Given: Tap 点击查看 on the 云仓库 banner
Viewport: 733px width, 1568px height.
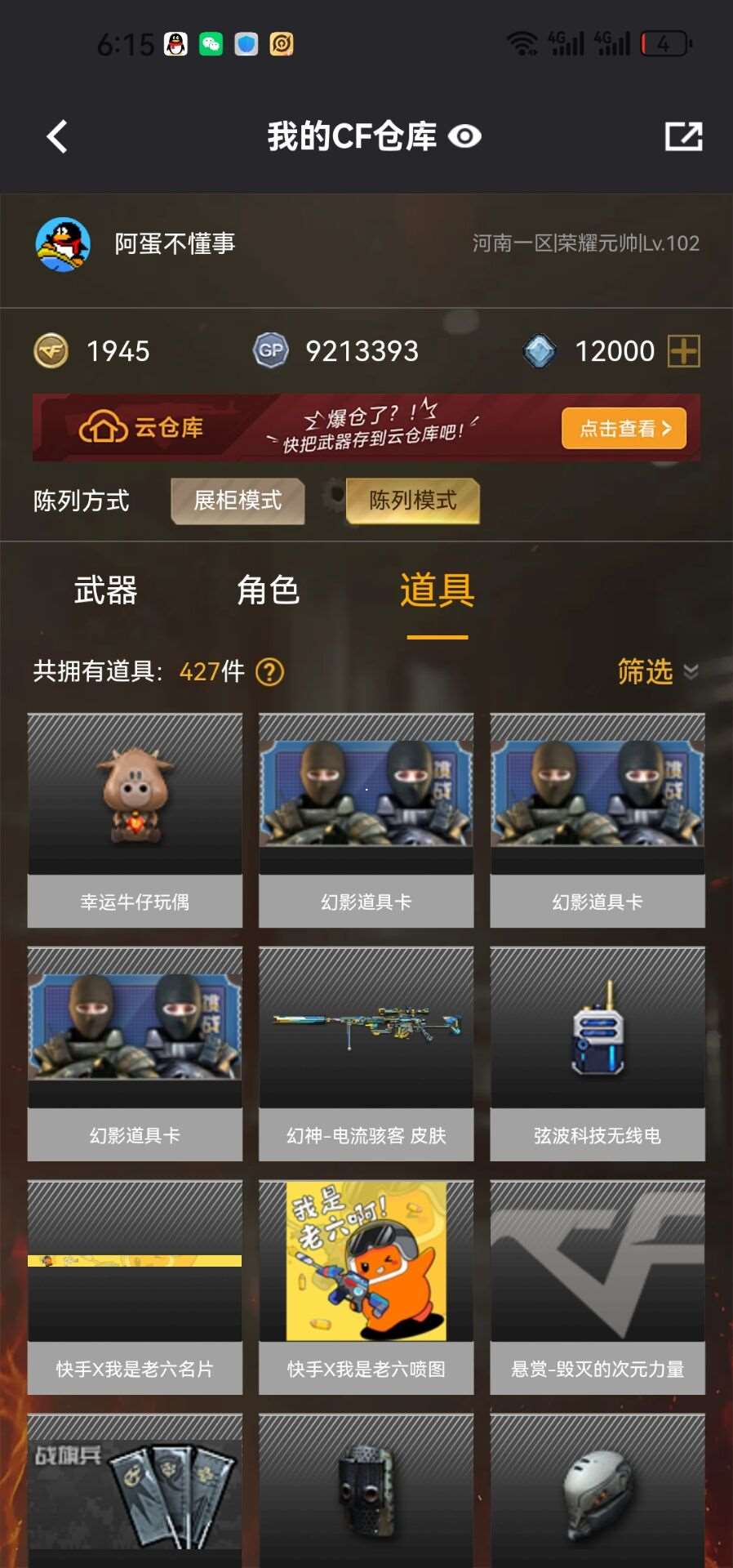Looking at the screenshot, I should pyautogui.click(x=624, y=429).
